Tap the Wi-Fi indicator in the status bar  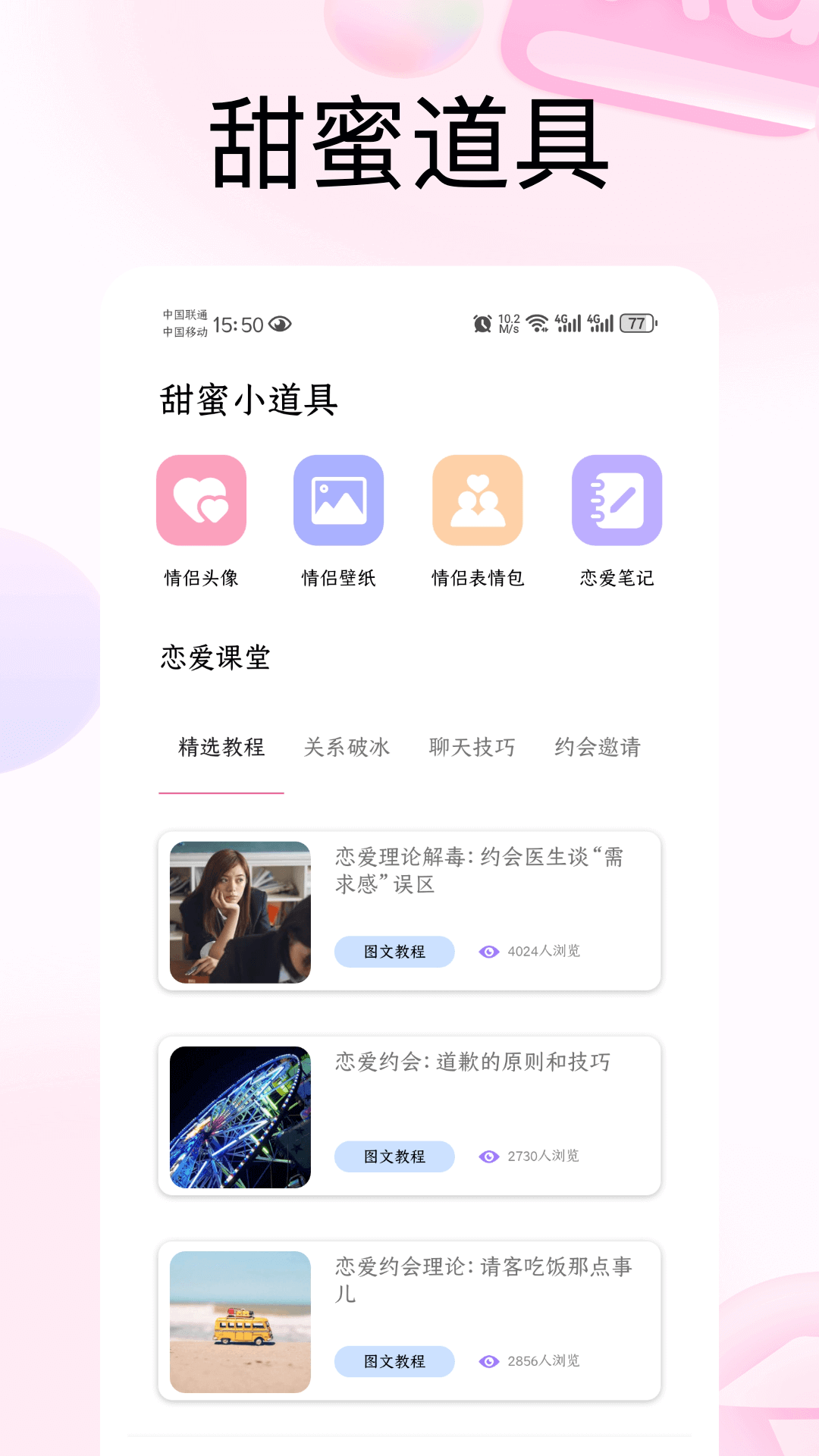[x=535, y=324]
